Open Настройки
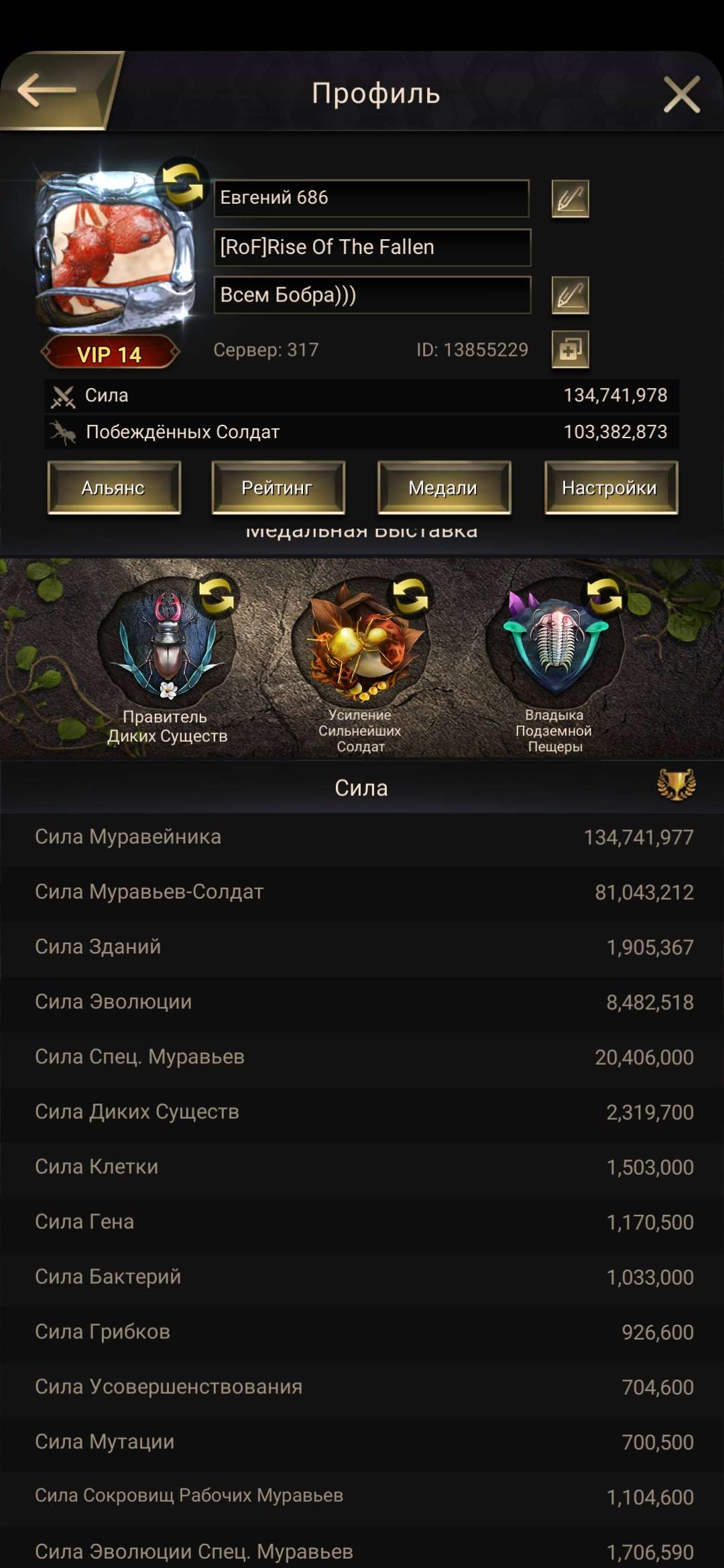This screenshot has height=1568, width=724. (610, 488)
